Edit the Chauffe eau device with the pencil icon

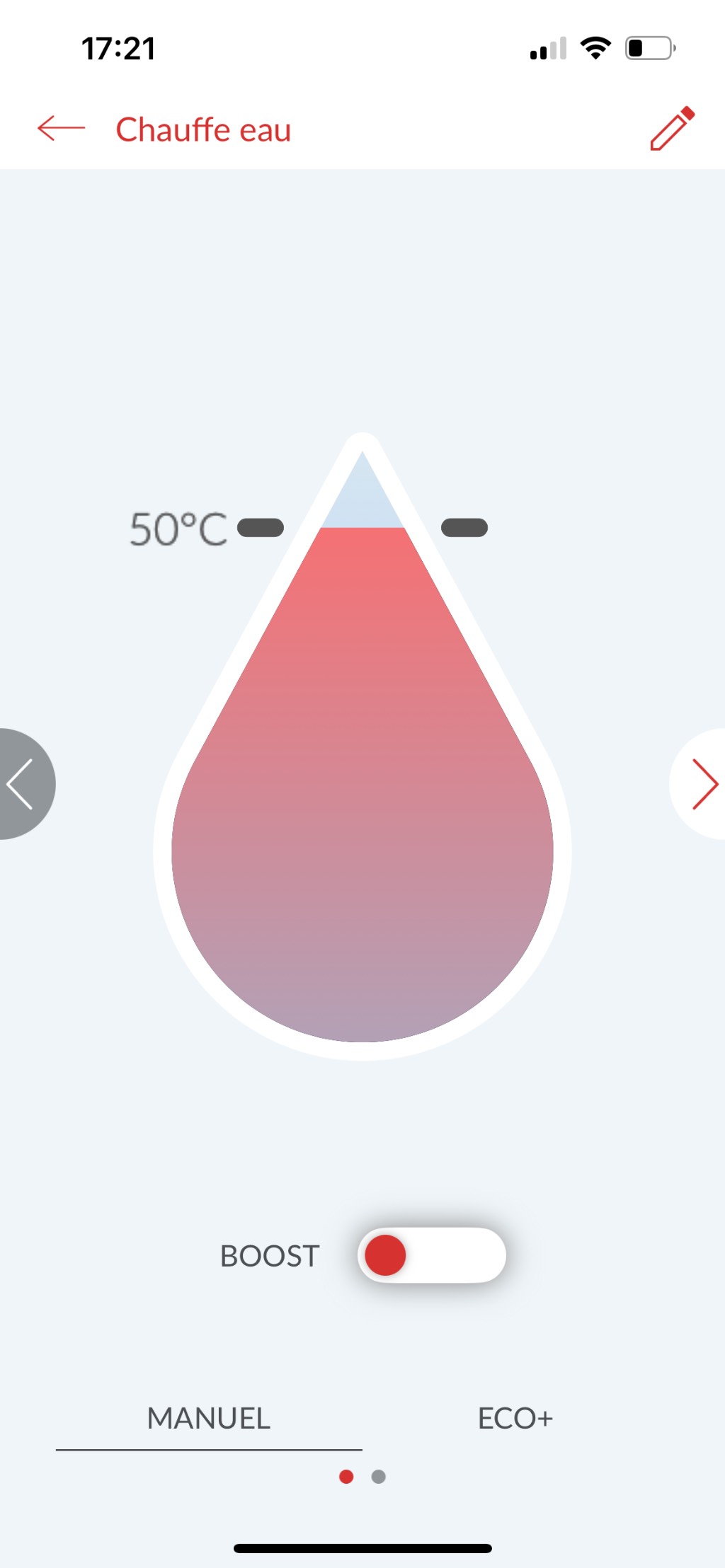pyautogui.click(x=672, y=129)
